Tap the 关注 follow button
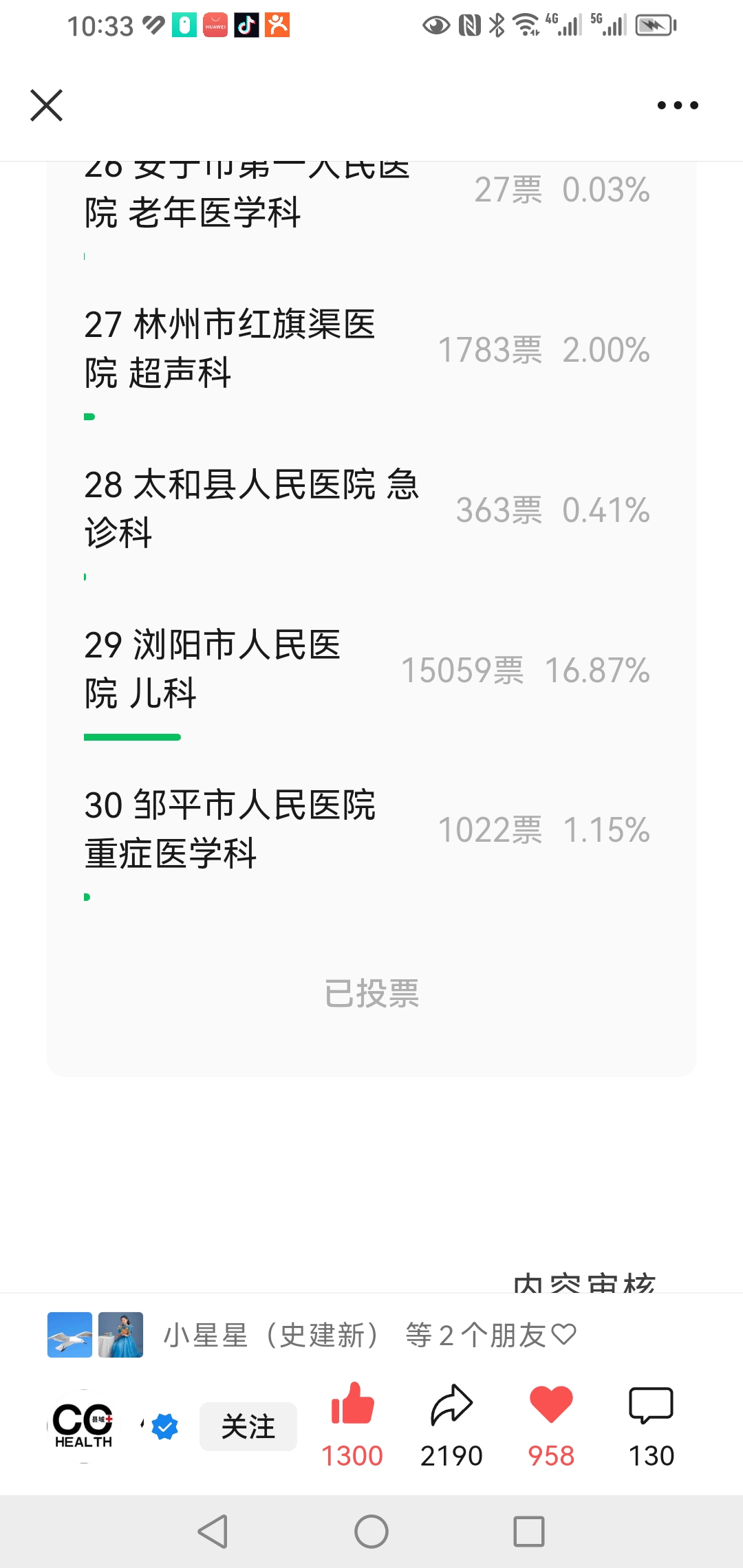 tap(248, 1426)
